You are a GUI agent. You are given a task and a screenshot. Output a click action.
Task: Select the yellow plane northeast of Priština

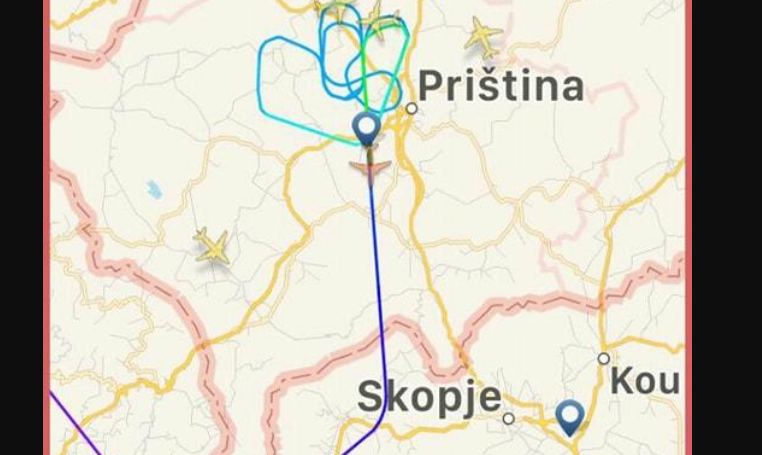(x=483, y=37)
